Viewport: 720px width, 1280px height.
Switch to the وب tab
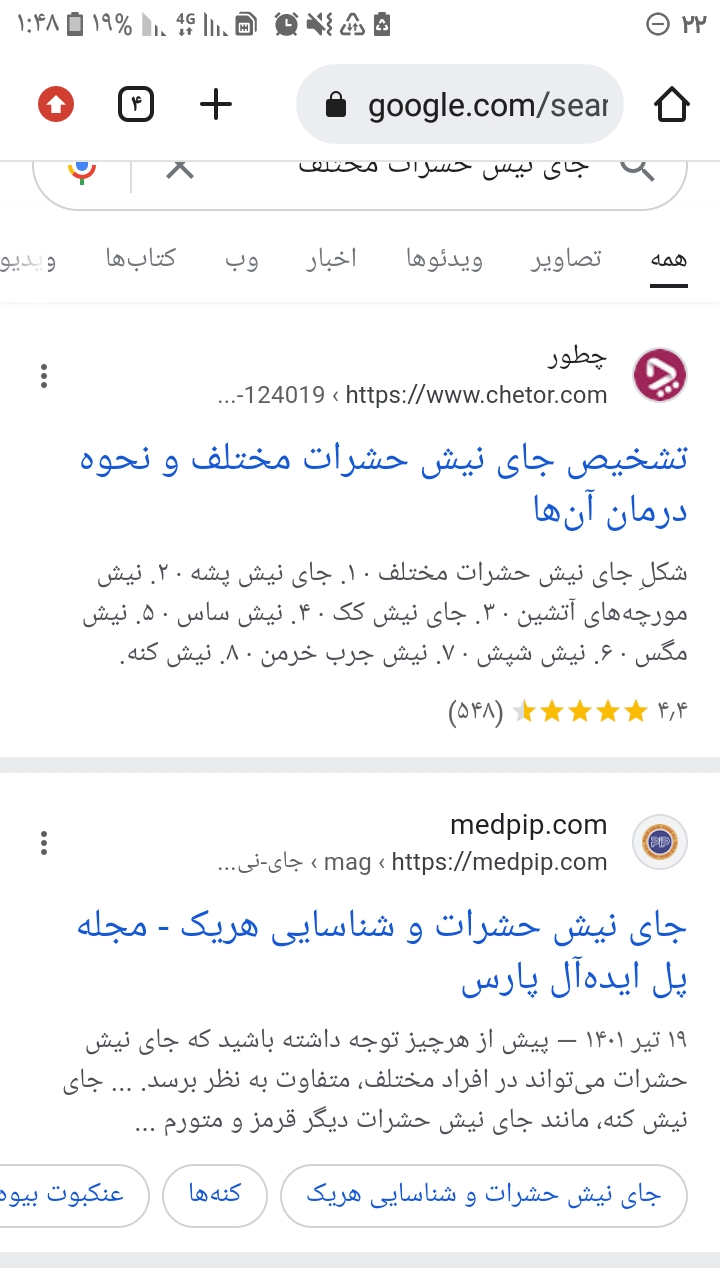[241, 259]
